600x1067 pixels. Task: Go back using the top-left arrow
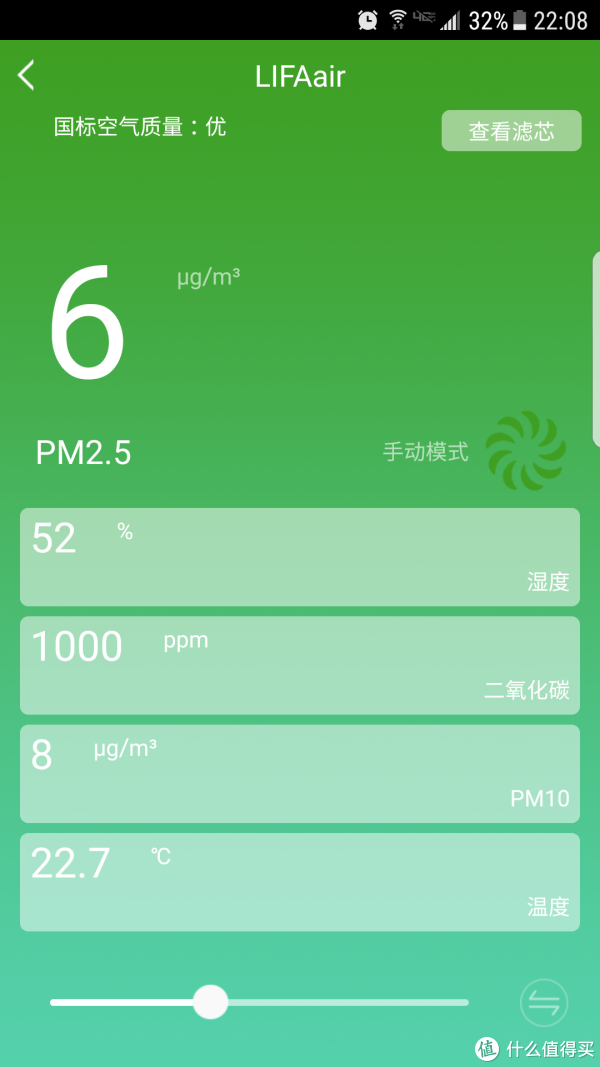pyautogui.click(x=26, y=76)
